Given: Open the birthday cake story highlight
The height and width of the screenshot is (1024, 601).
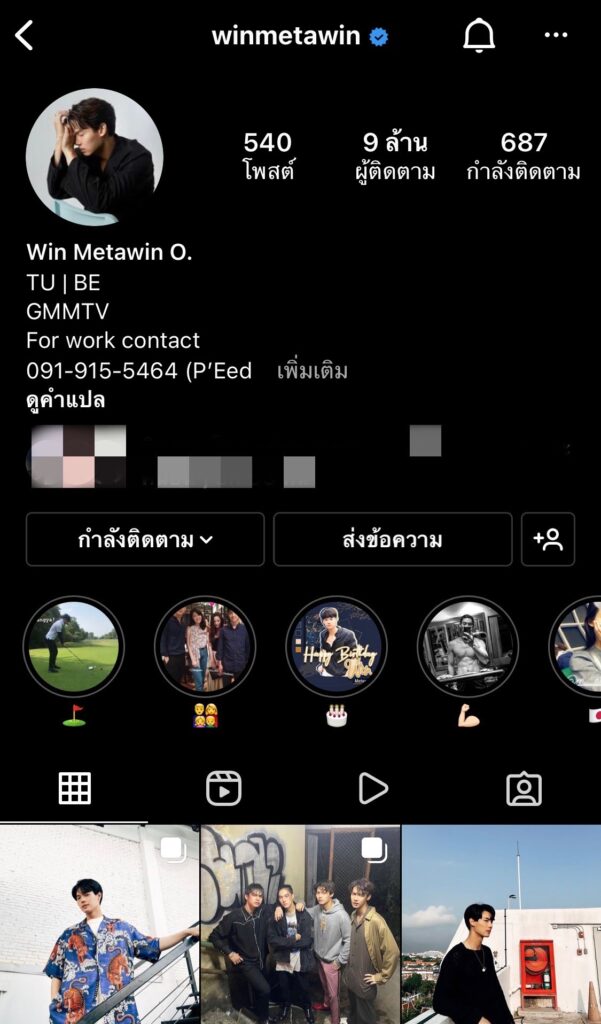Looking at the screenshot, I should [336, 646].
